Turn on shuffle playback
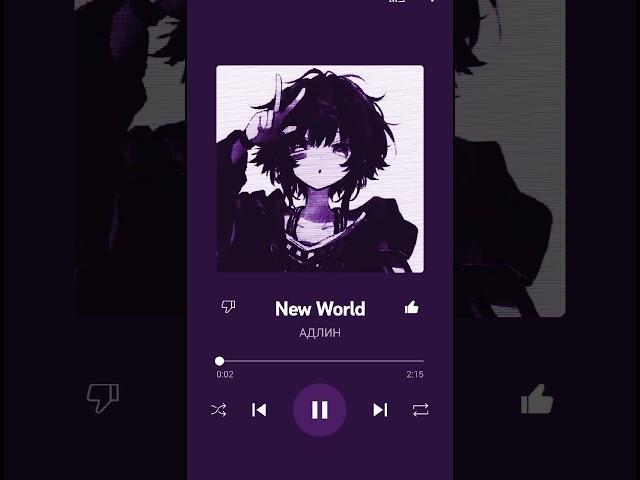The height and width of the screenshot is (480, 640). [x=218, y=409]
